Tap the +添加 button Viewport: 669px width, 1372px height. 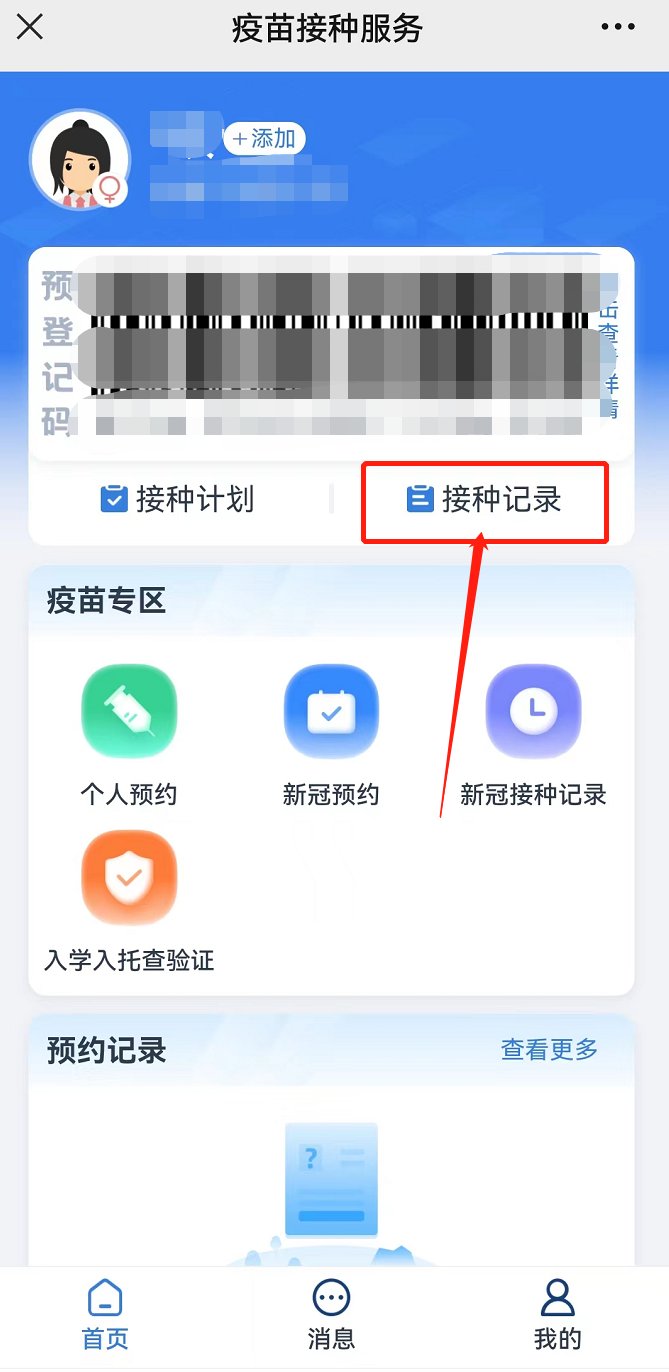[x=264, y=138]
